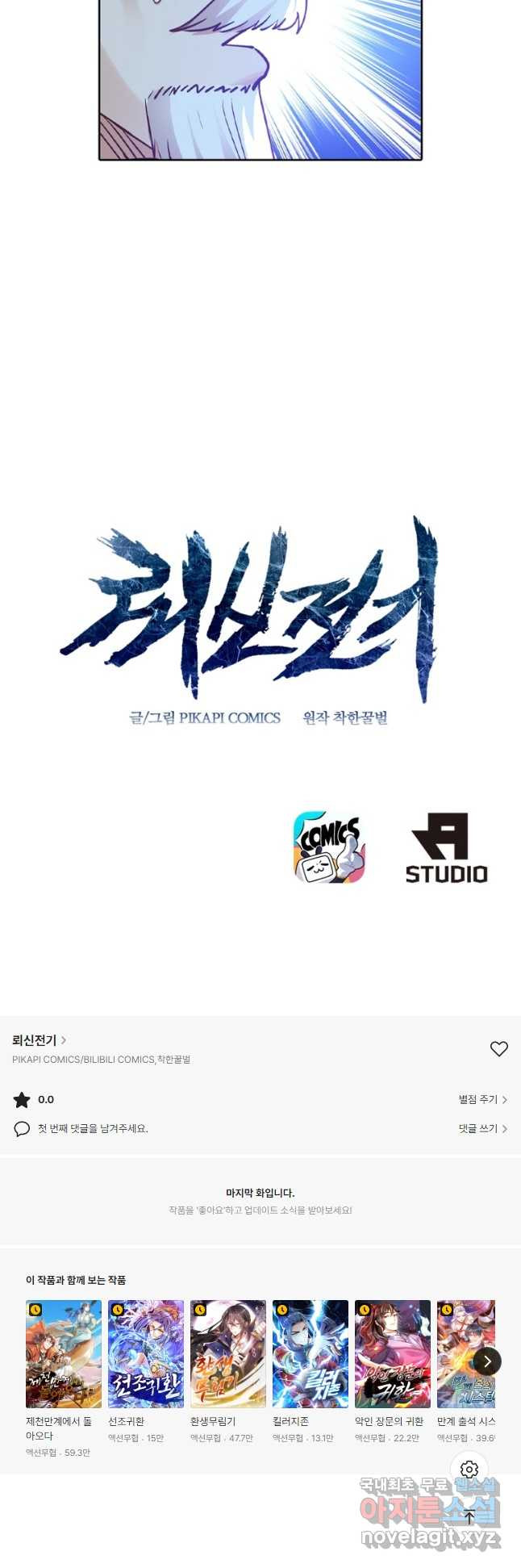This screenshot has height=1568, width=521.
Task: Open viewer settings gear
Action: pyautogui.click(x=469, y=1470)
